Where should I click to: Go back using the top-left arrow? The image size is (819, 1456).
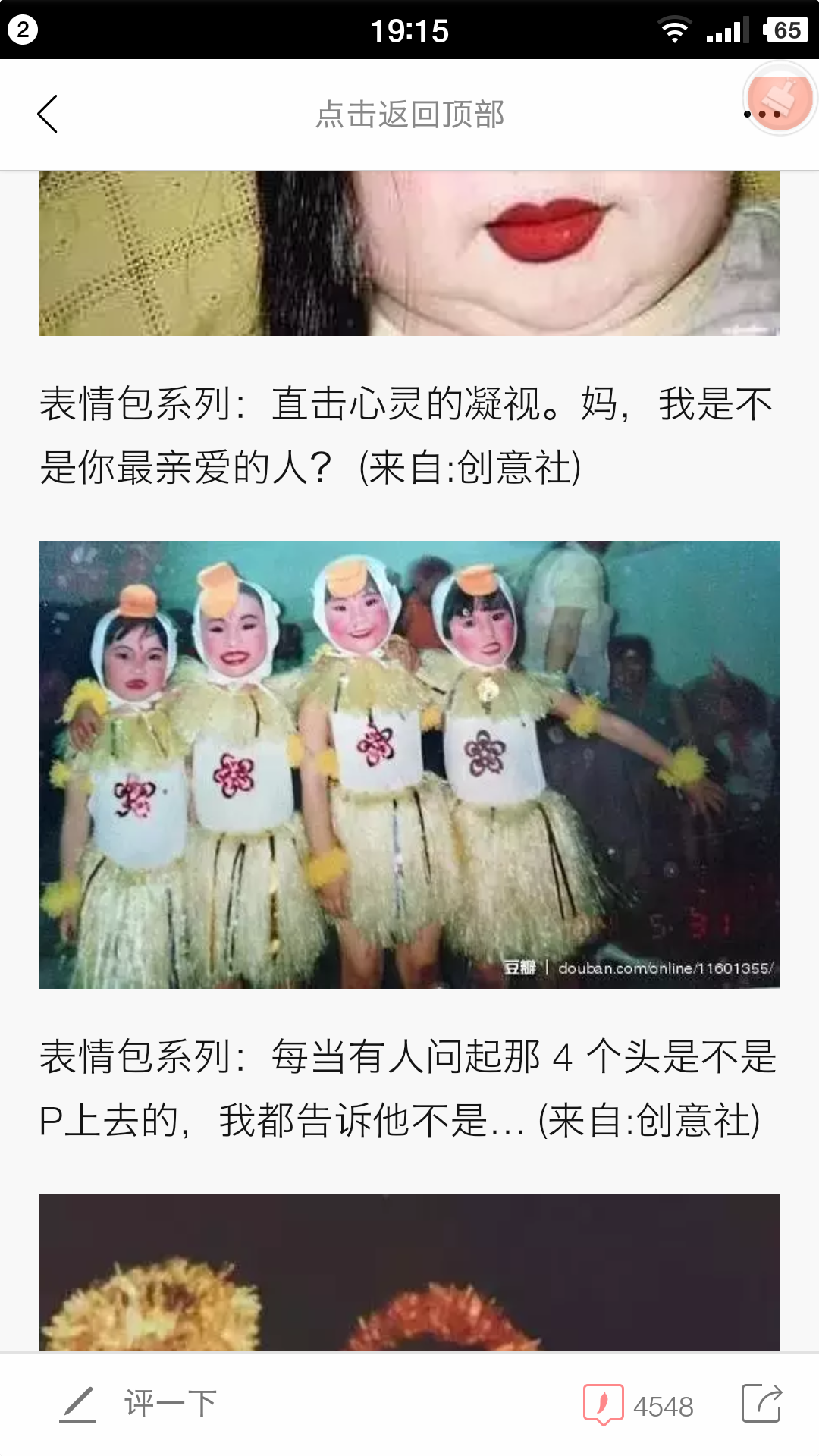[x=47, y=115]
